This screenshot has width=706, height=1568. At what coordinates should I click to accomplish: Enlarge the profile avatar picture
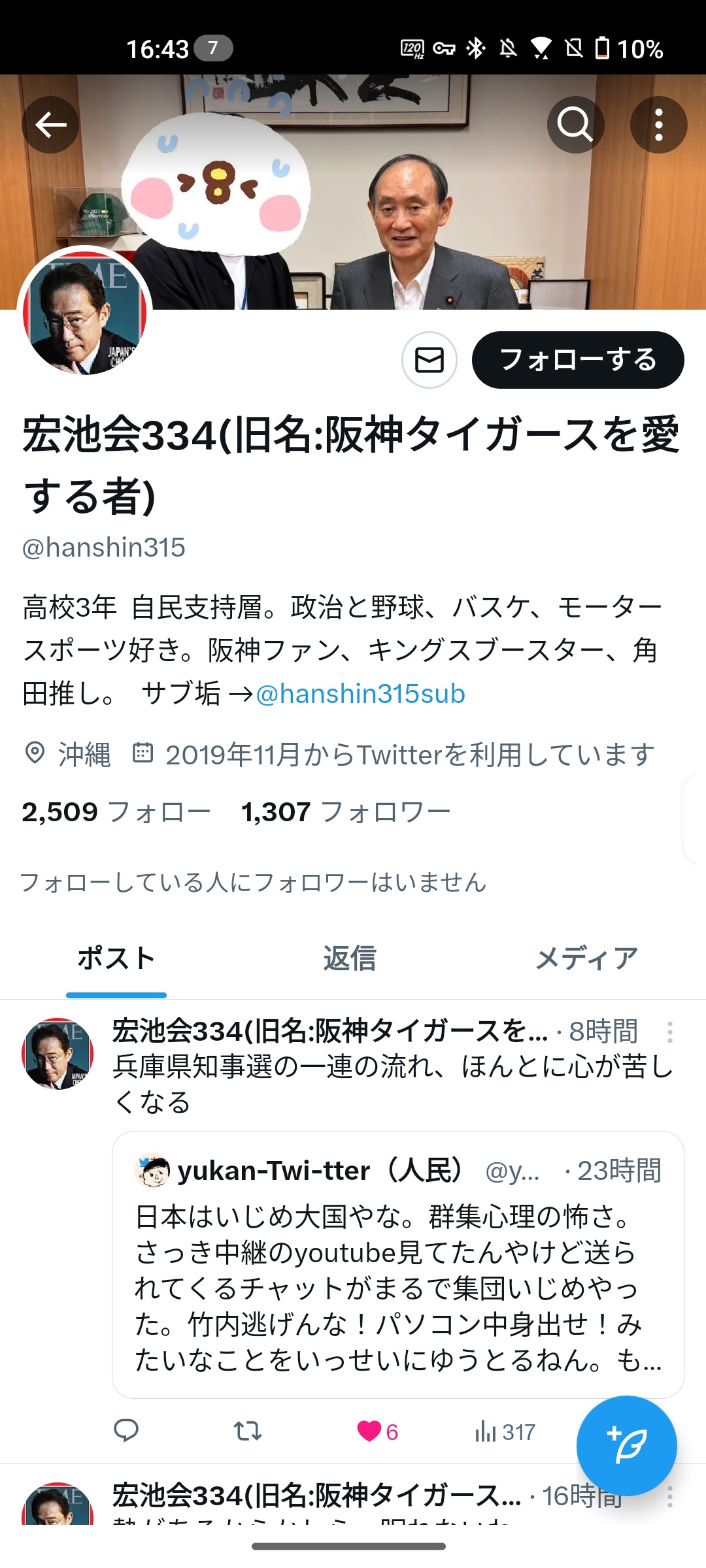[84, 312]
